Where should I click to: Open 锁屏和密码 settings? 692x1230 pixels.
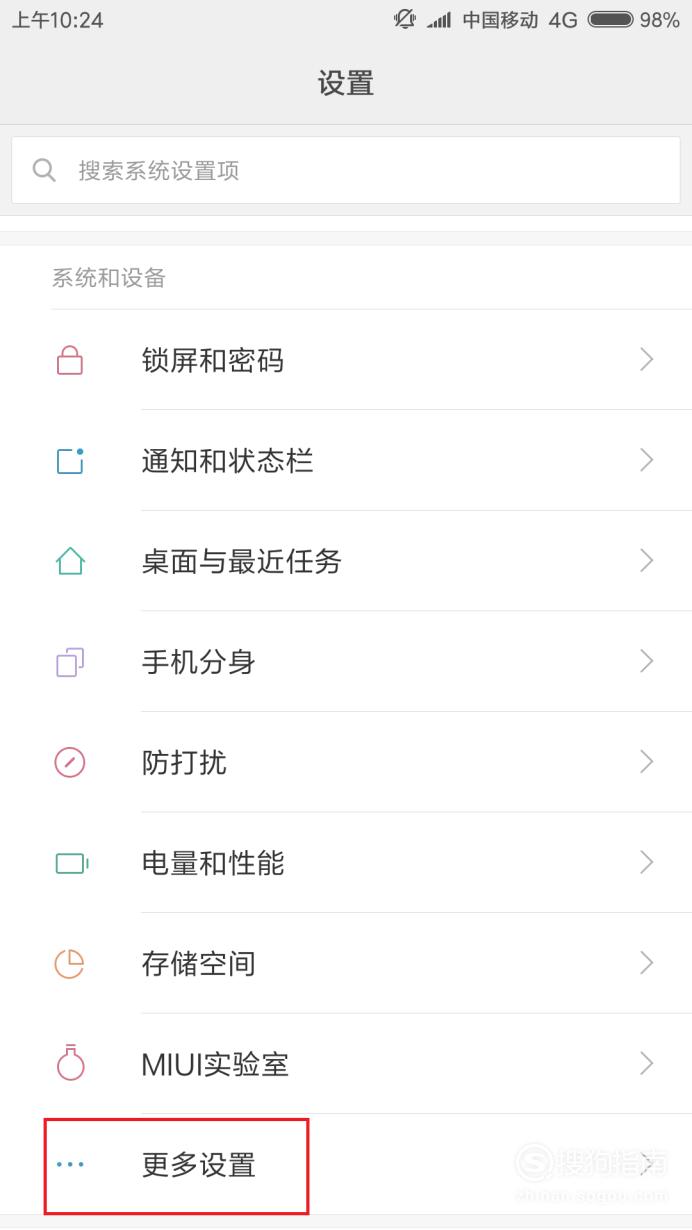346,360
